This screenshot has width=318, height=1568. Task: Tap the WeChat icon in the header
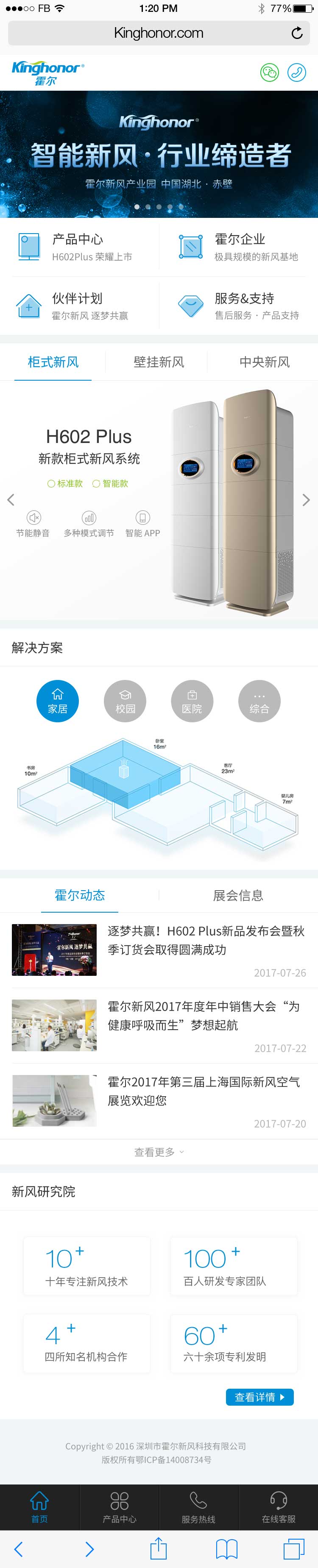(x=269, y=72)
